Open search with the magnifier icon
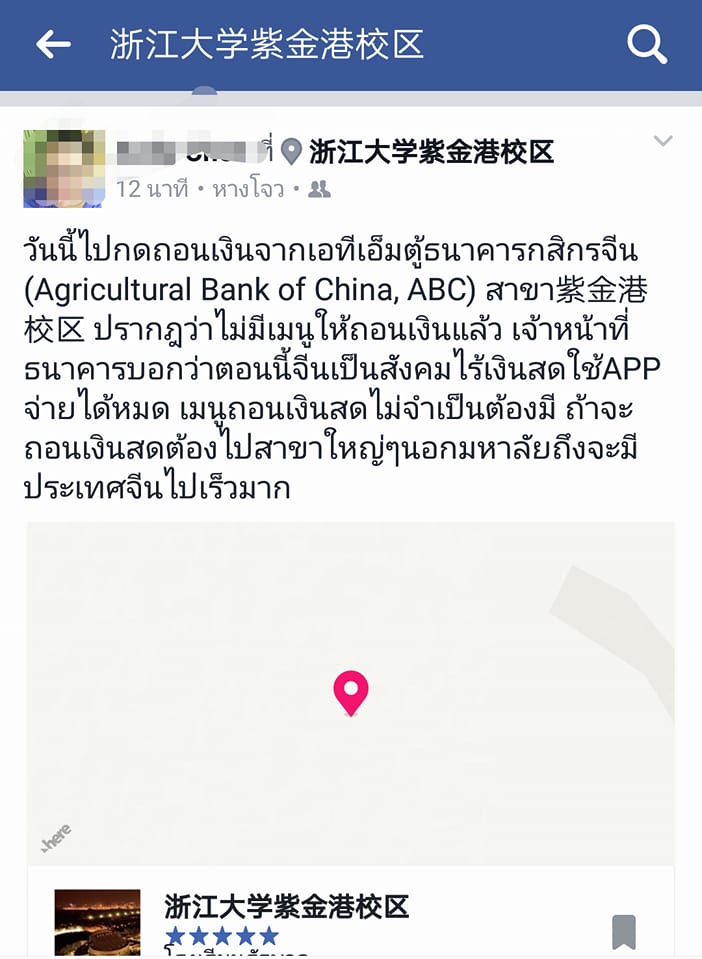This screenshot has width=702, height=959. click(646, 44)
